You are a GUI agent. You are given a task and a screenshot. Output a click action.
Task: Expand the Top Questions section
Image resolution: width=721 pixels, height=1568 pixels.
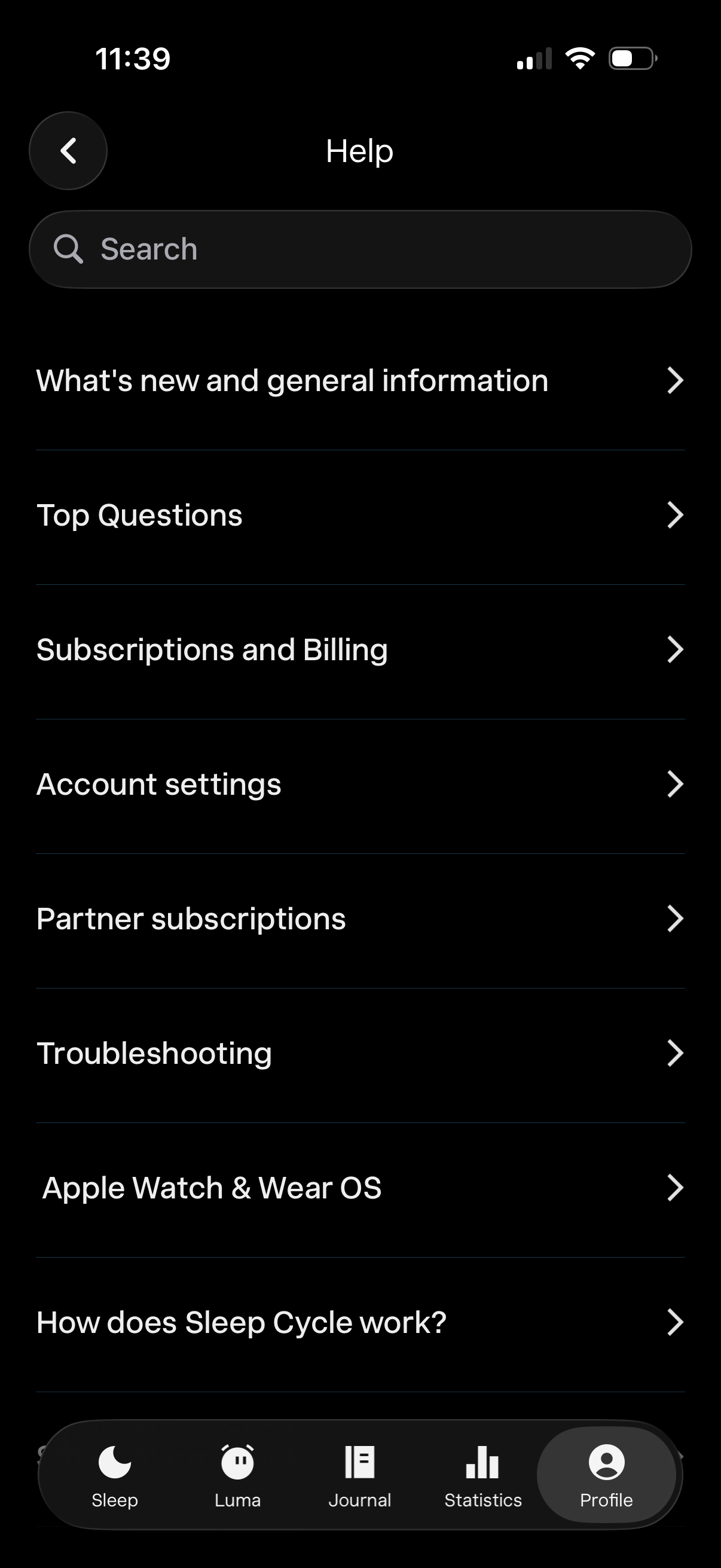click(x=360, y=515)
